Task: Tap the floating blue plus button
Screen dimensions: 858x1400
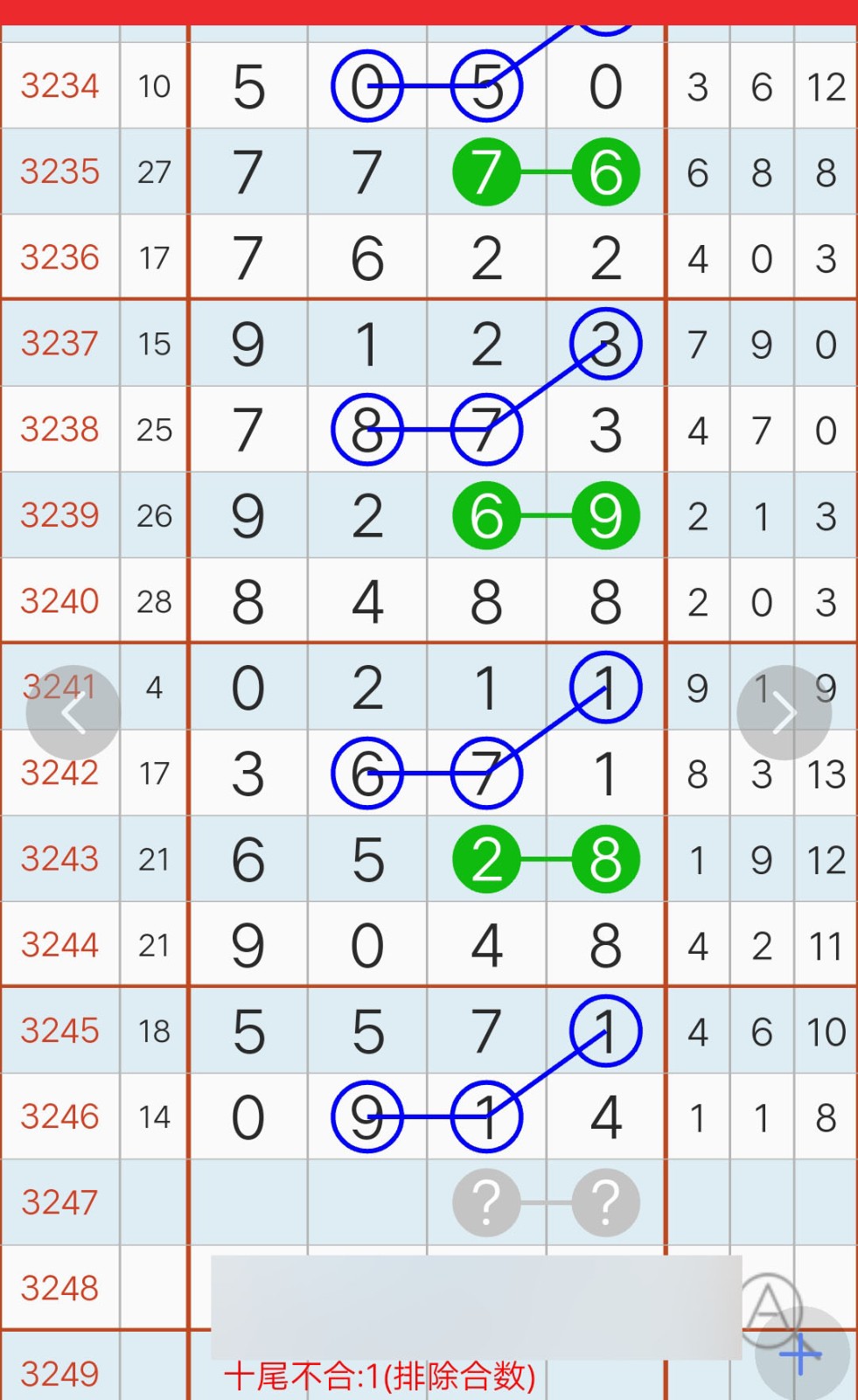Action: pyautogui.click(x=801, y=1355)
